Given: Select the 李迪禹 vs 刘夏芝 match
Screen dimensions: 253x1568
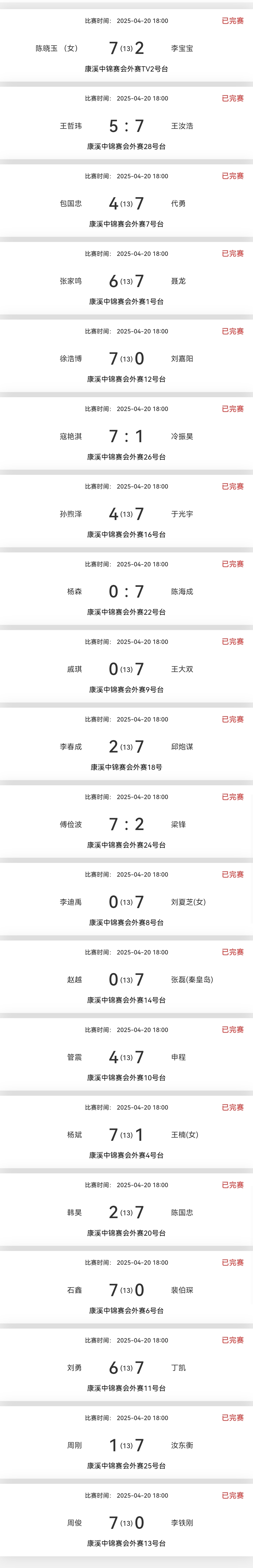Looking at the screenshot, I should (126, 902).
